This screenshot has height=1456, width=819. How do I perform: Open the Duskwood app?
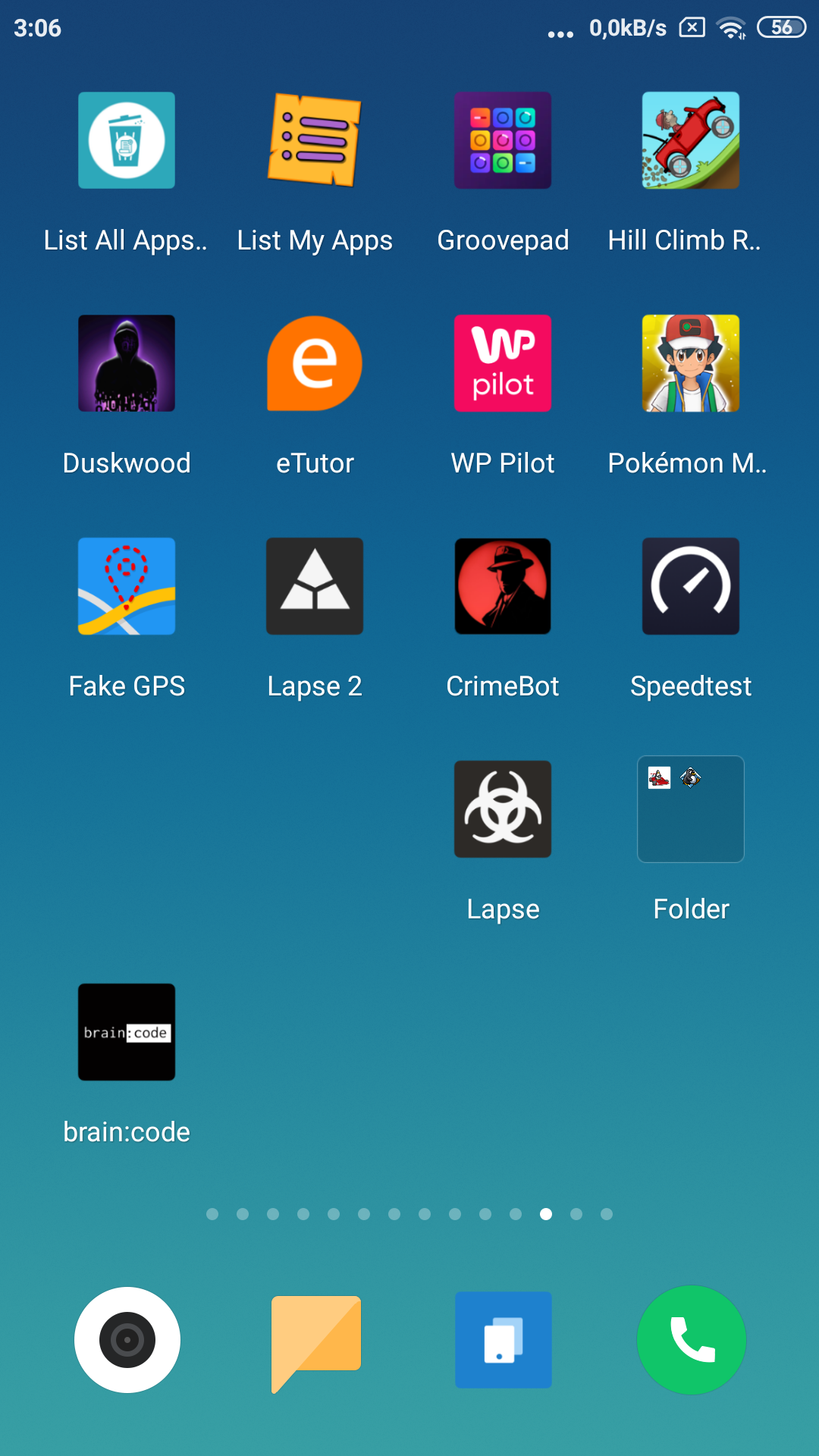point(126,363)
